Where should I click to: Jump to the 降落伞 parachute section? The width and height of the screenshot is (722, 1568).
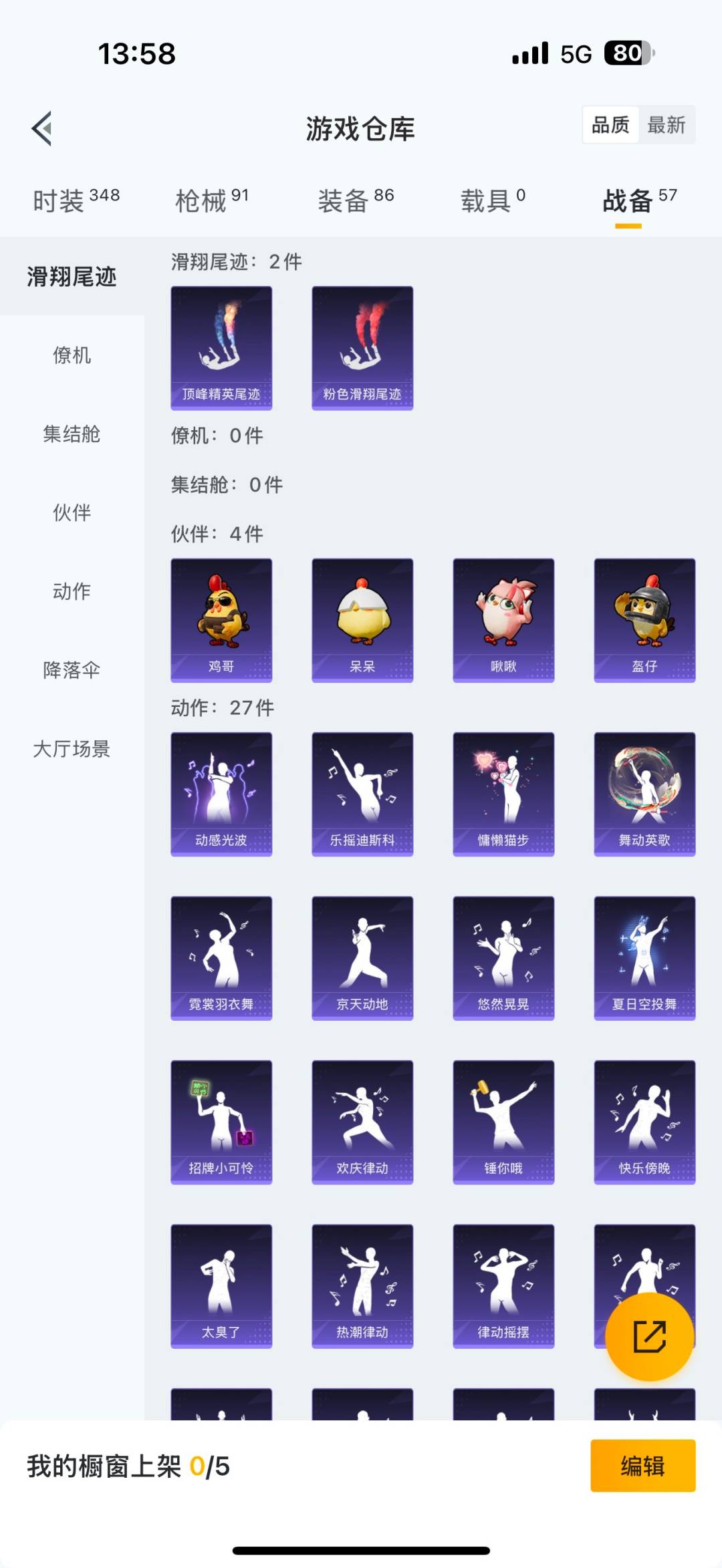click(x=70, y=671)
